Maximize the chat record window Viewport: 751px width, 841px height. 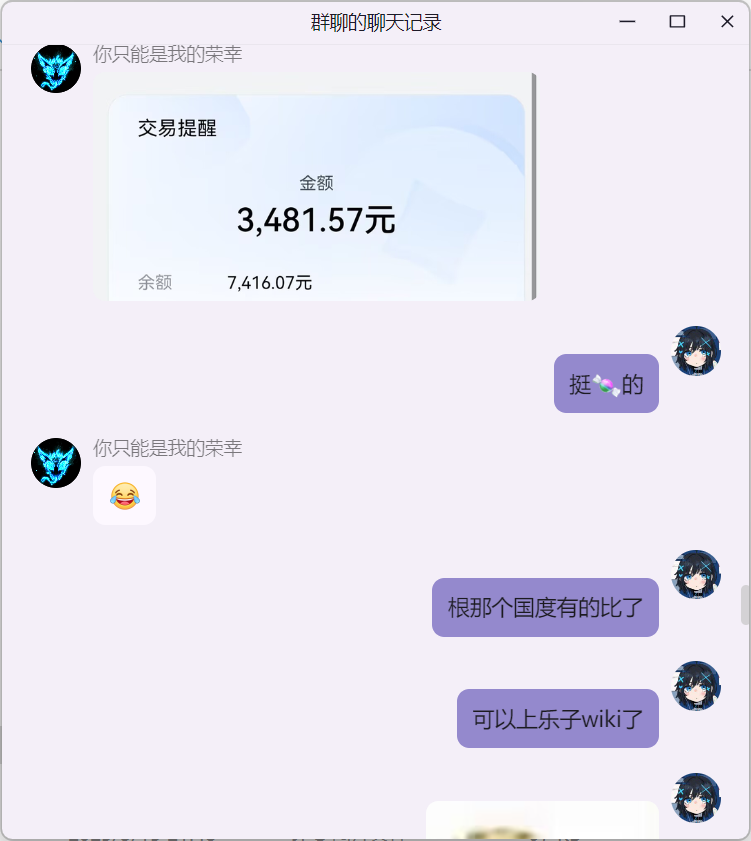677,22
